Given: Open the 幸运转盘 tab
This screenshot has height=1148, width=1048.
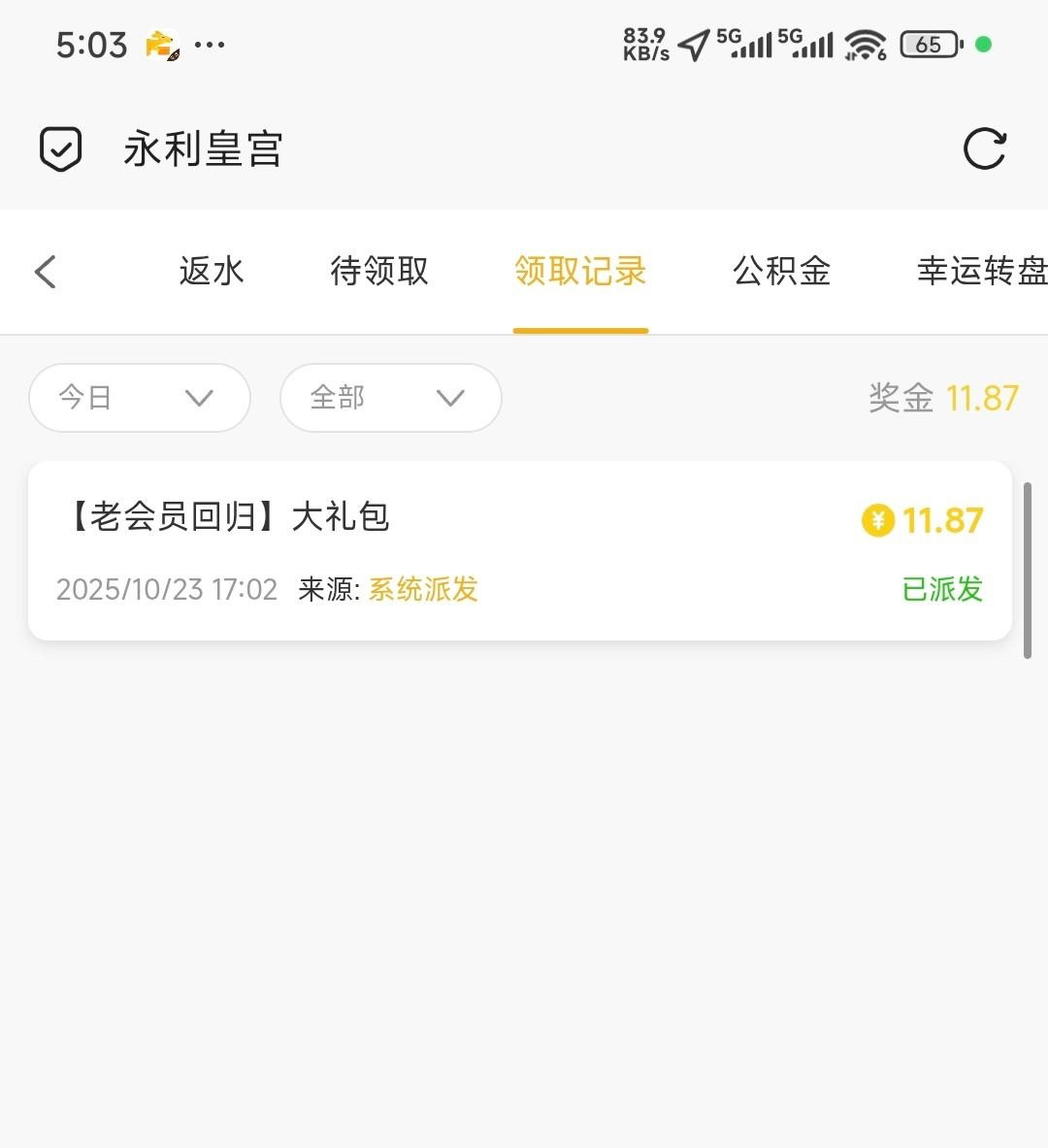Looking at the screenshot, I should pyautogui.click(x=980, y=272).
